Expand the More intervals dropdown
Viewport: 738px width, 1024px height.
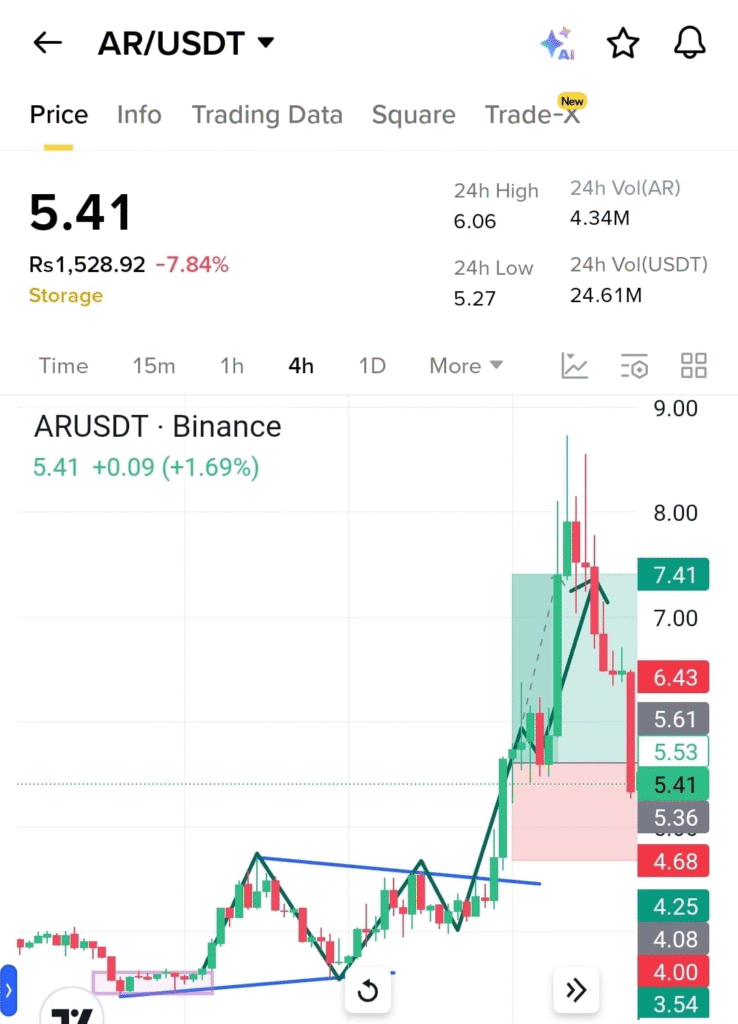point(466,366)
